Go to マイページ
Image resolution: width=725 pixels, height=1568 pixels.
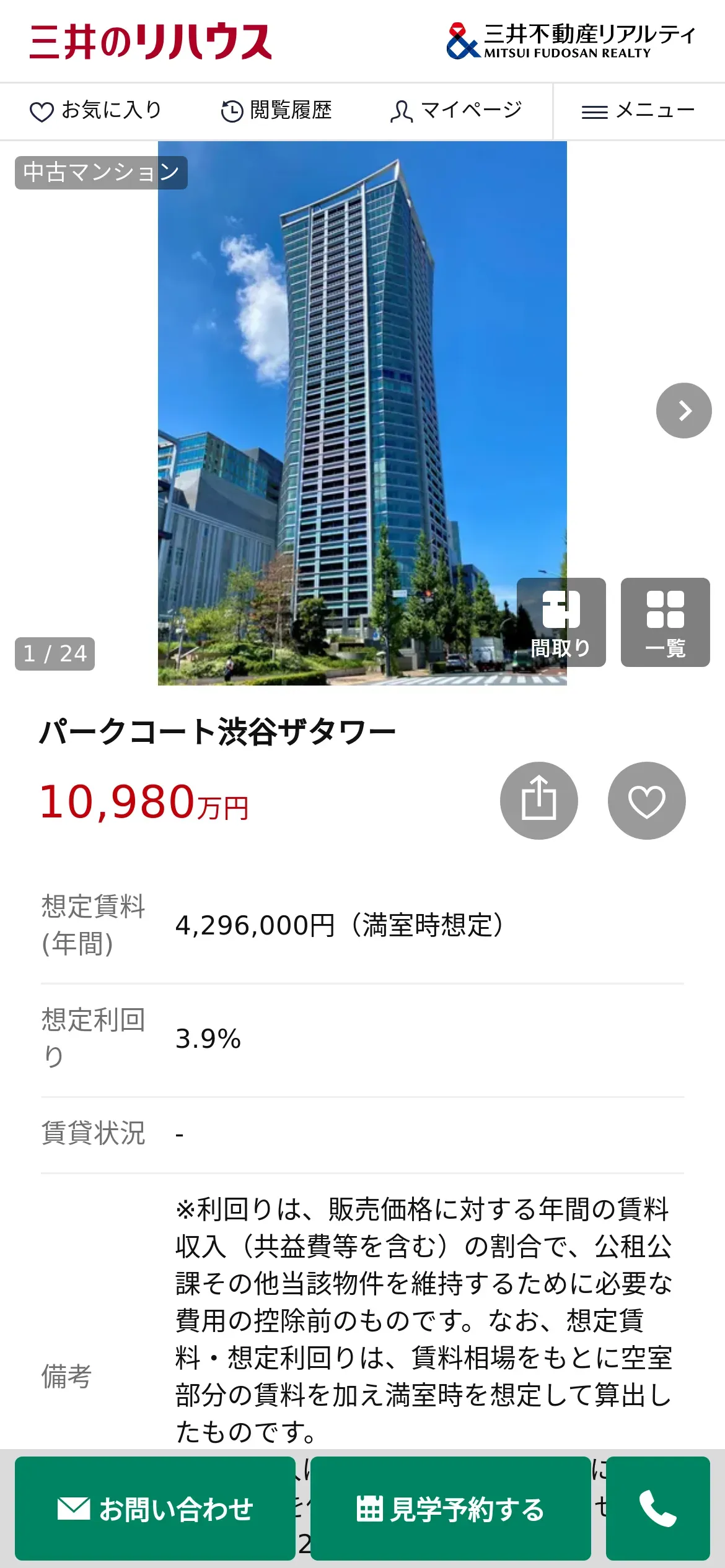(x=456, y=111)
